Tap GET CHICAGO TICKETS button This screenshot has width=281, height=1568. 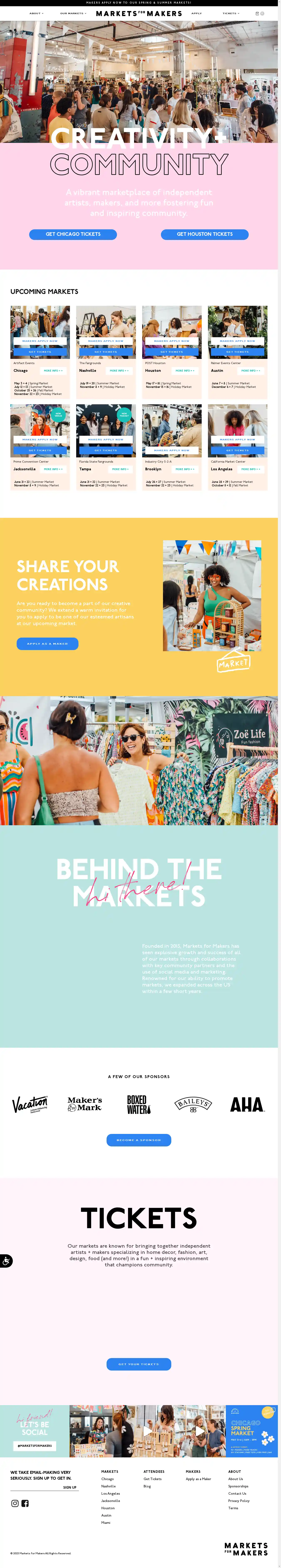point(73,234)
